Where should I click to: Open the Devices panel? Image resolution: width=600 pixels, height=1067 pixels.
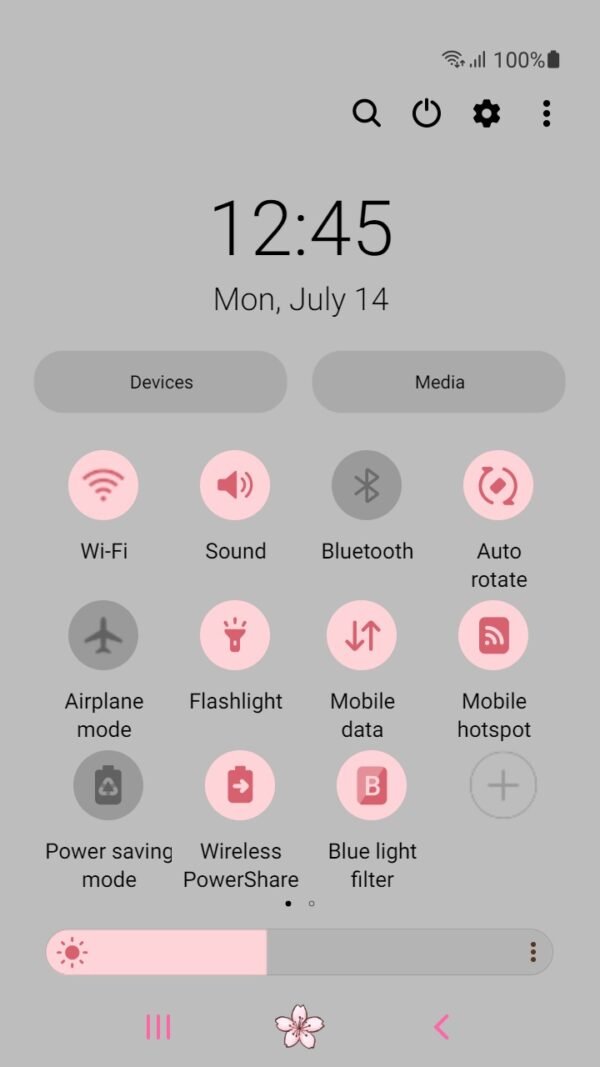(x=161, y=382)
